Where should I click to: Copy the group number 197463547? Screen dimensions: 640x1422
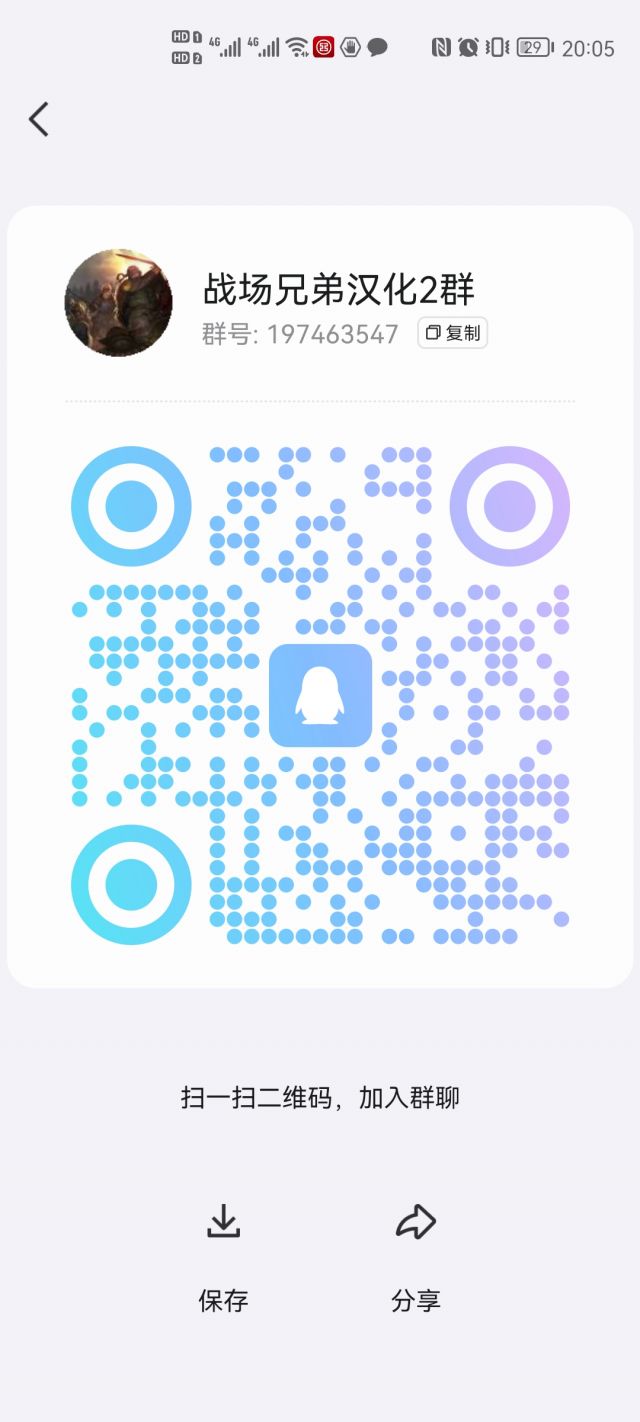click(x=452, y=333)
